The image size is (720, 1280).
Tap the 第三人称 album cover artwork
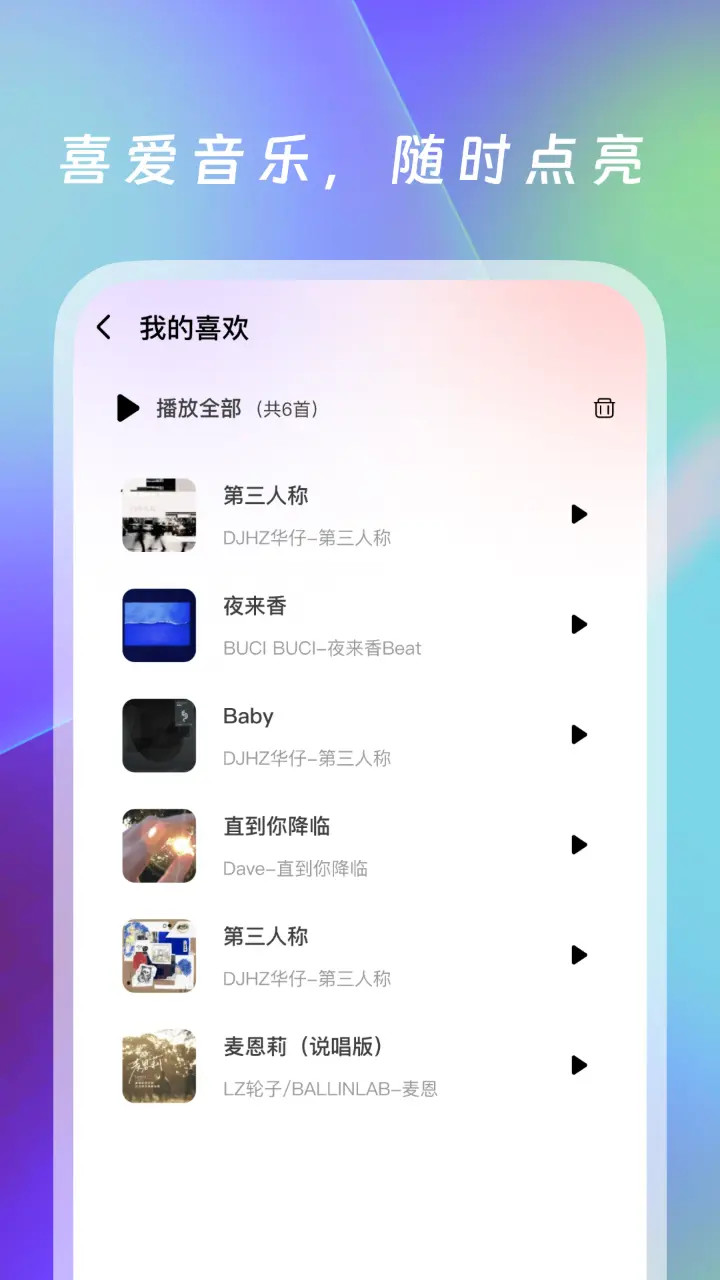pos(158,514)
